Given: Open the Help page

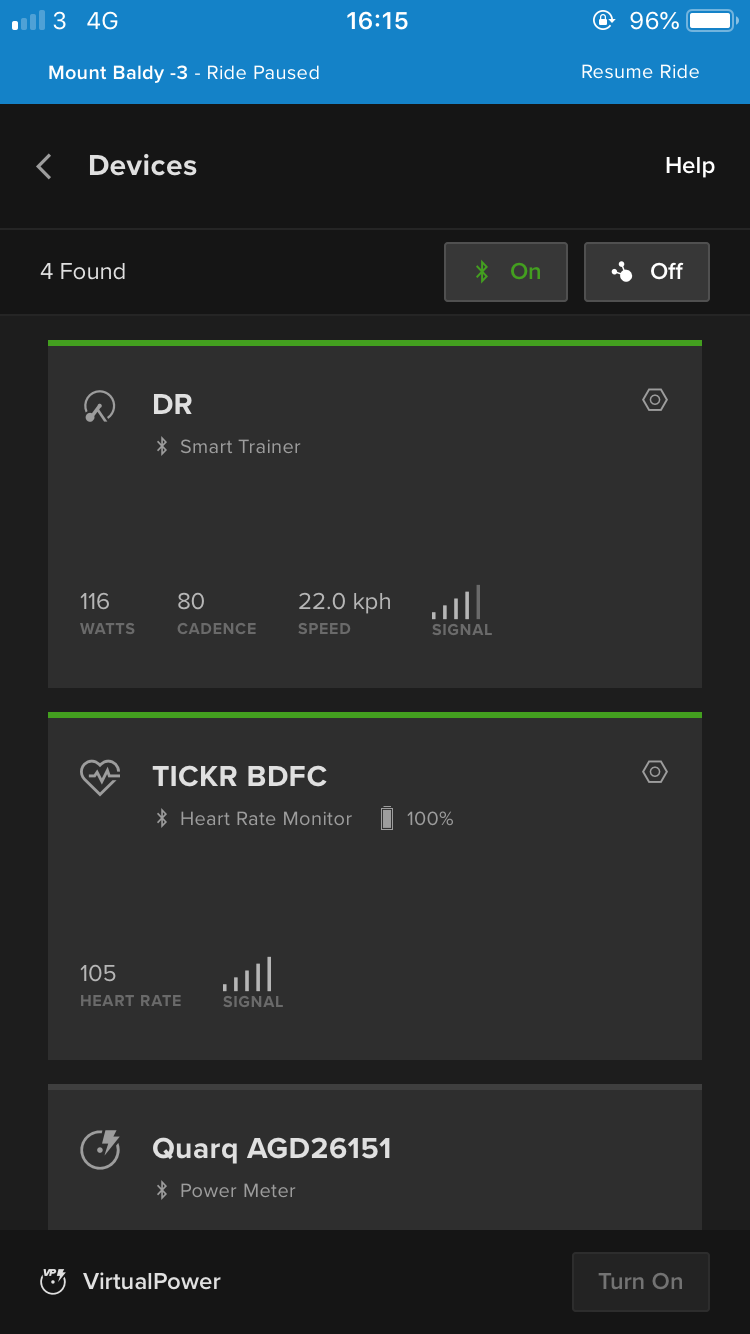Looking at the screenshot, I should [689, 166].
